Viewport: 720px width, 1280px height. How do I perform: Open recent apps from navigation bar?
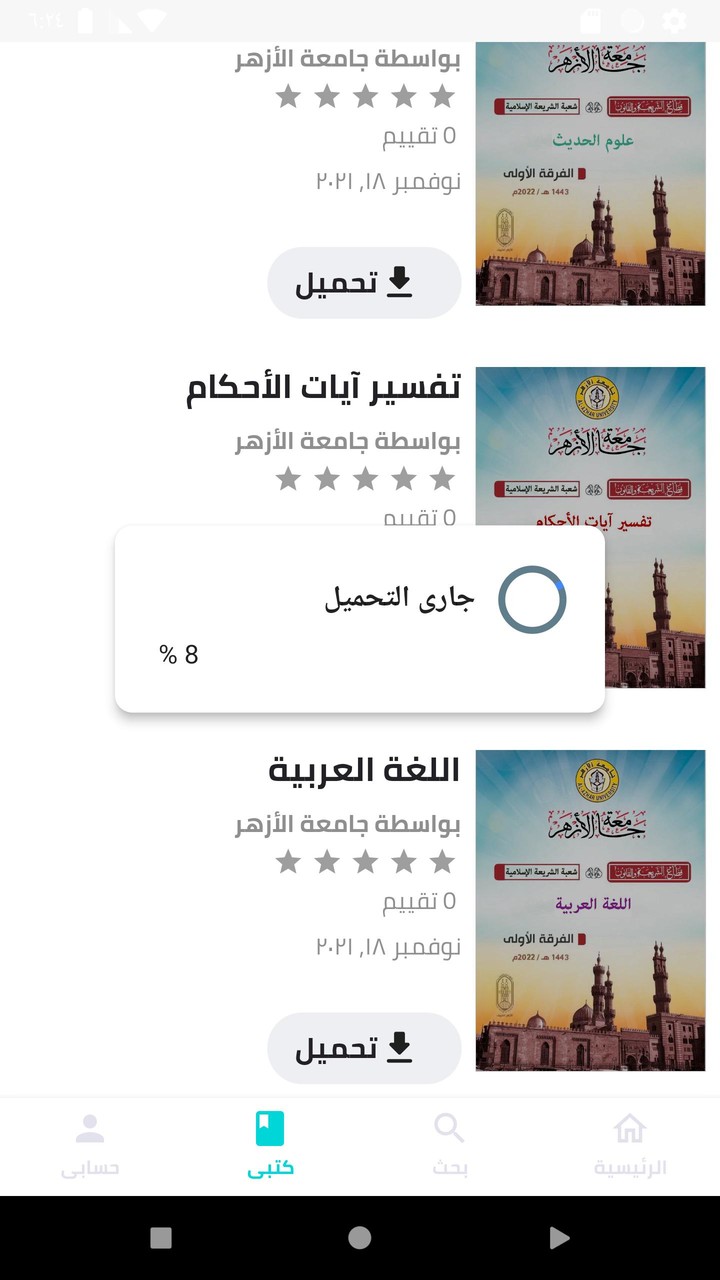pyautogui.click(x=161, y=1238)
